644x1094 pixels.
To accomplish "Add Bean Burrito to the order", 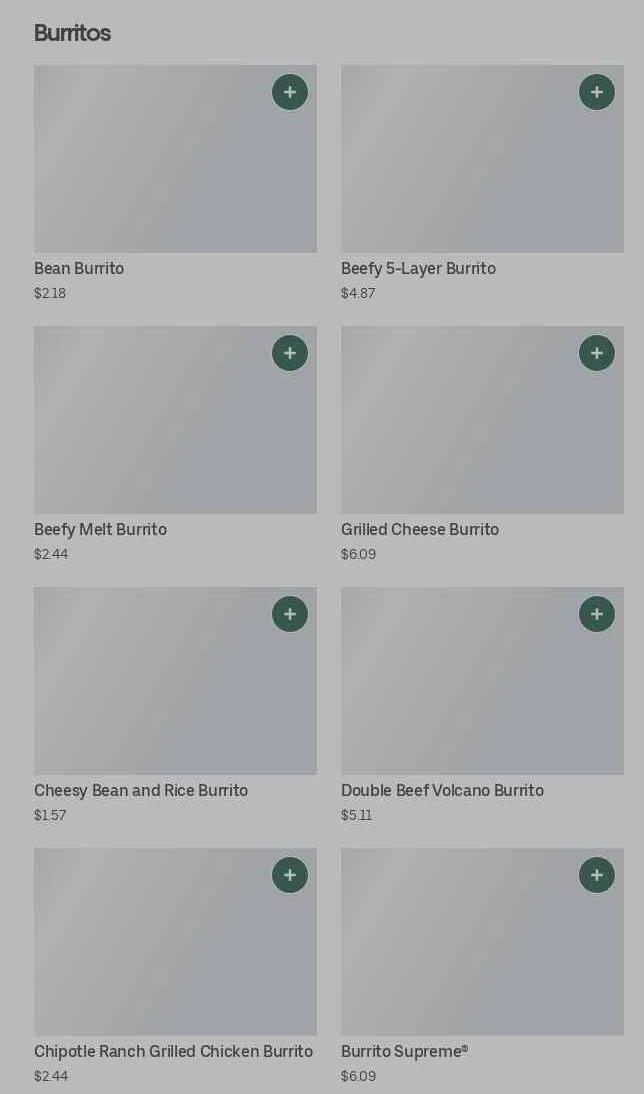I will point(290,92).
